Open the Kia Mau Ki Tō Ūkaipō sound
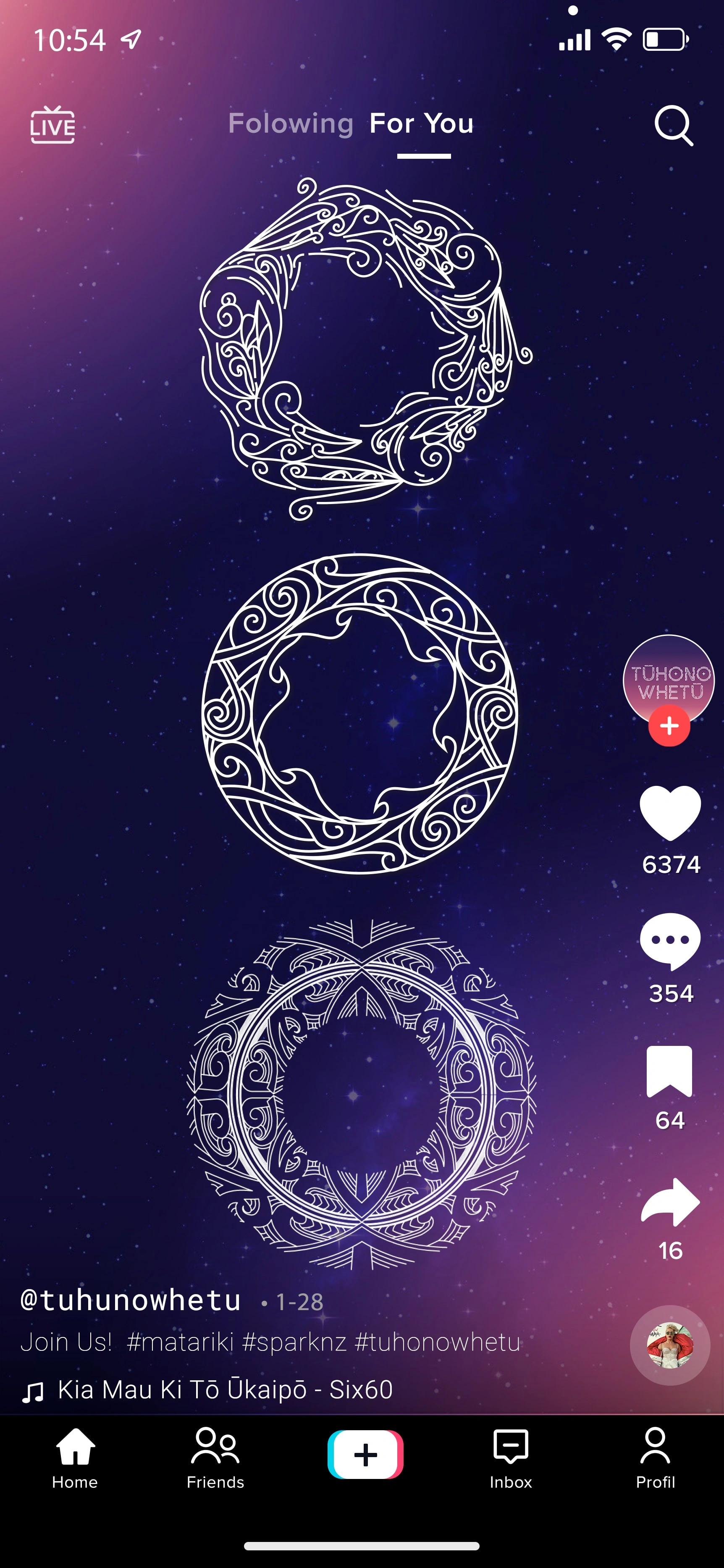 [225, 1389]
